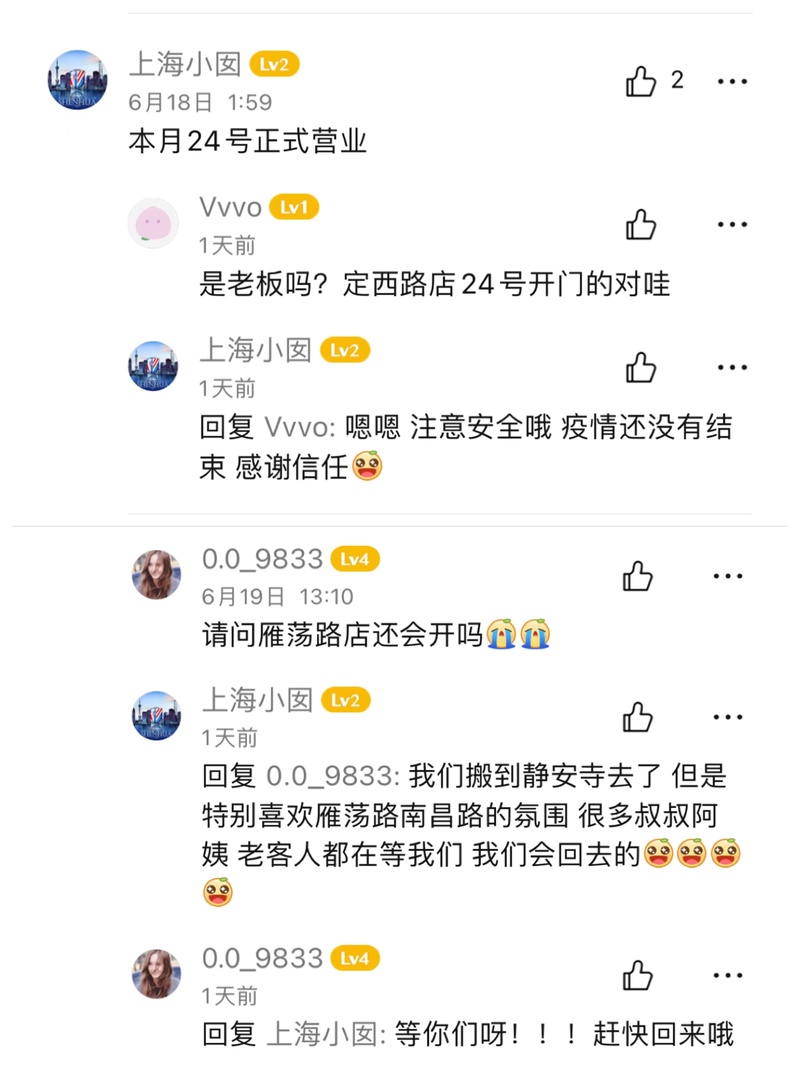Open the overflow menu on Vvvo's reply
This screenshot has width=800, height=1066.
[732, 224]
